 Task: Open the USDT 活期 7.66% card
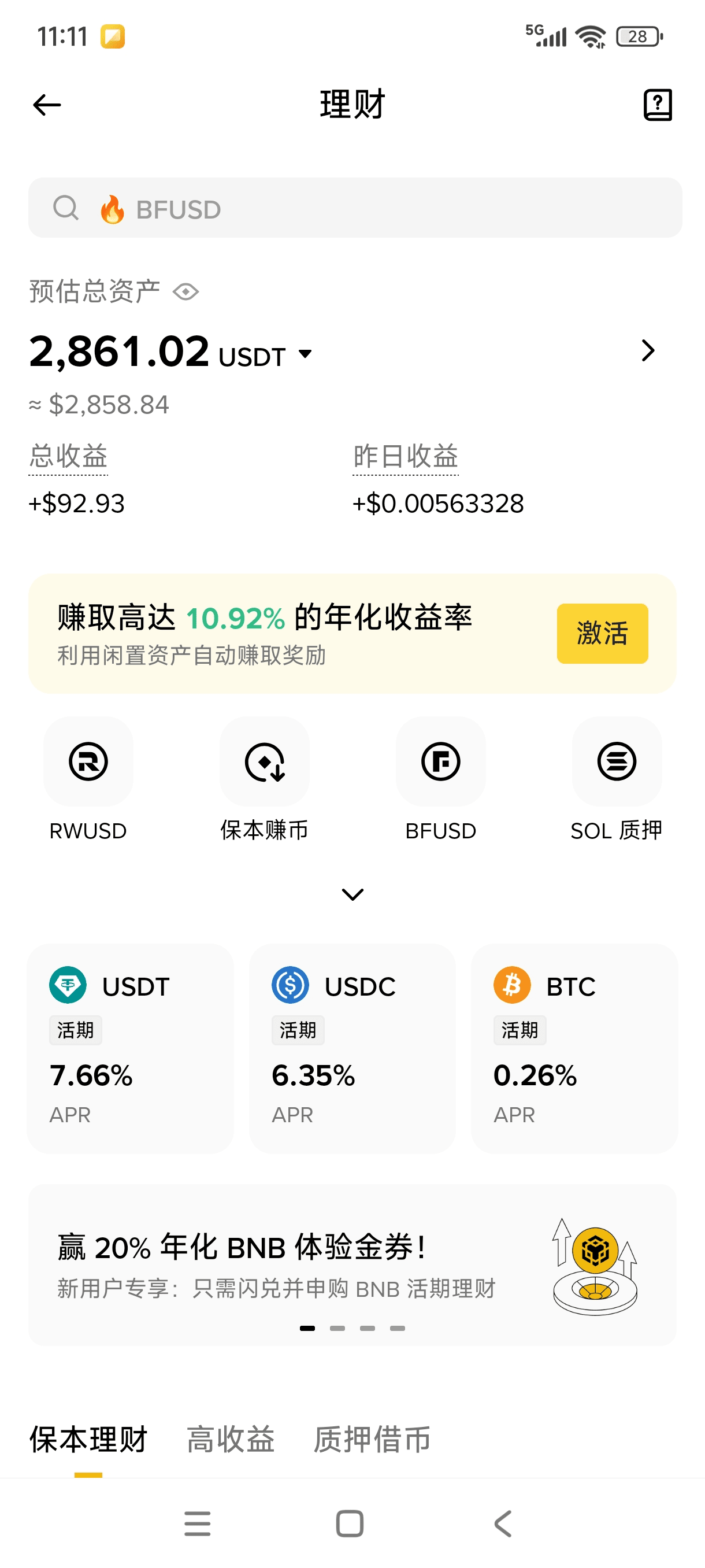pyautogui.click(x=130, y=1048)
